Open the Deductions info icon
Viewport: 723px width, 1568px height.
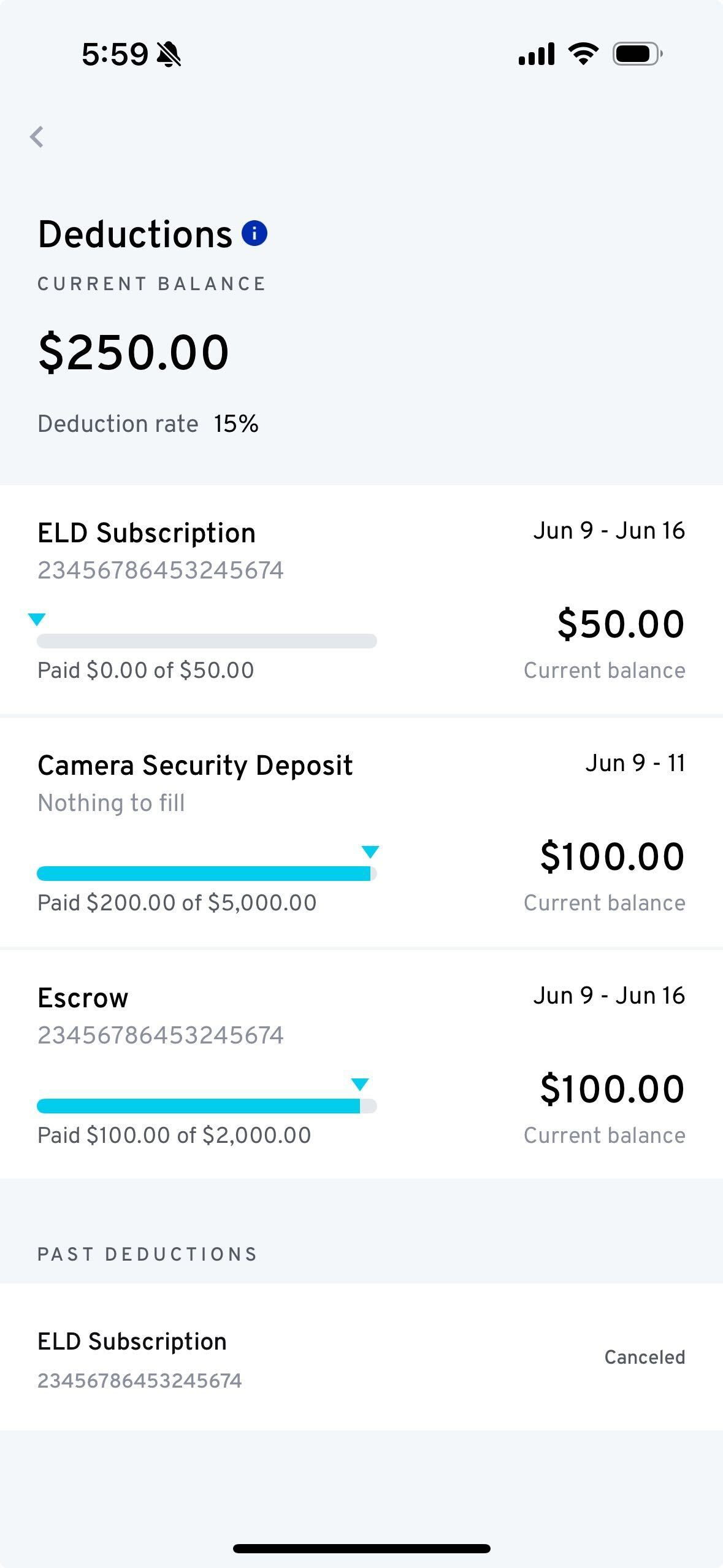tap(254, 233)
